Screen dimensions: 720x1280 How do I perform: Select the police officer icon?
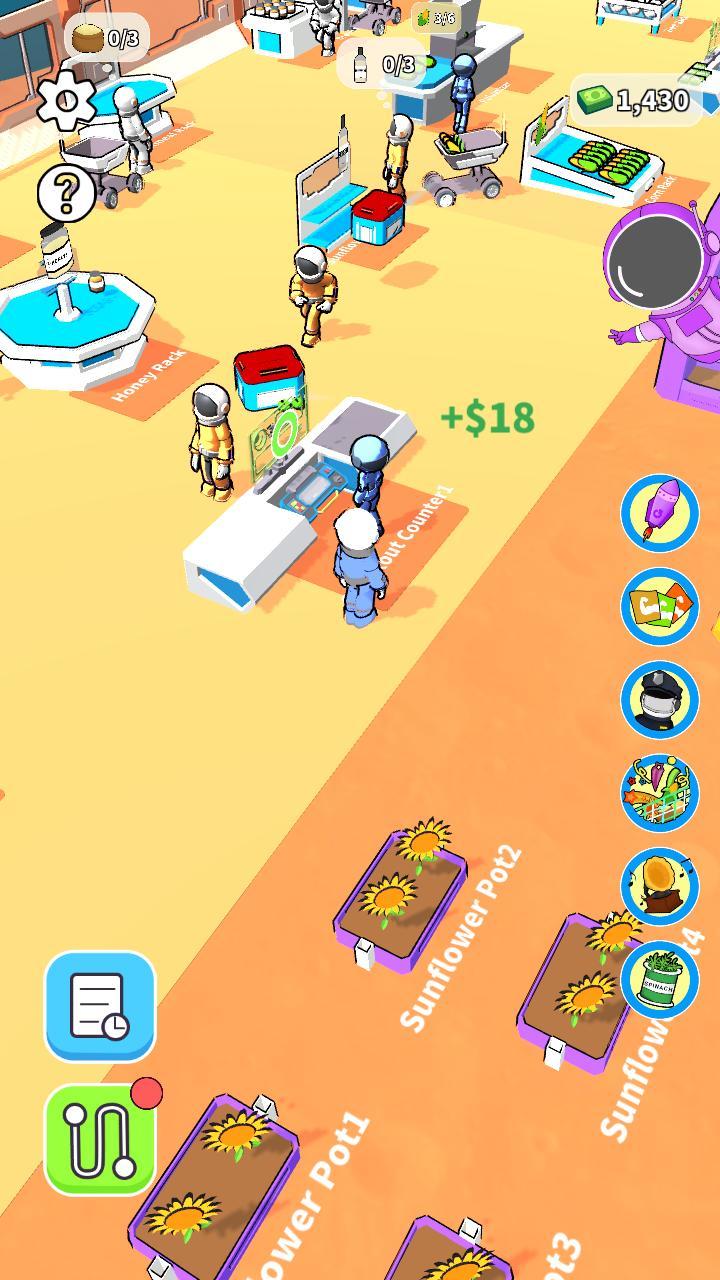coord(659,700)
